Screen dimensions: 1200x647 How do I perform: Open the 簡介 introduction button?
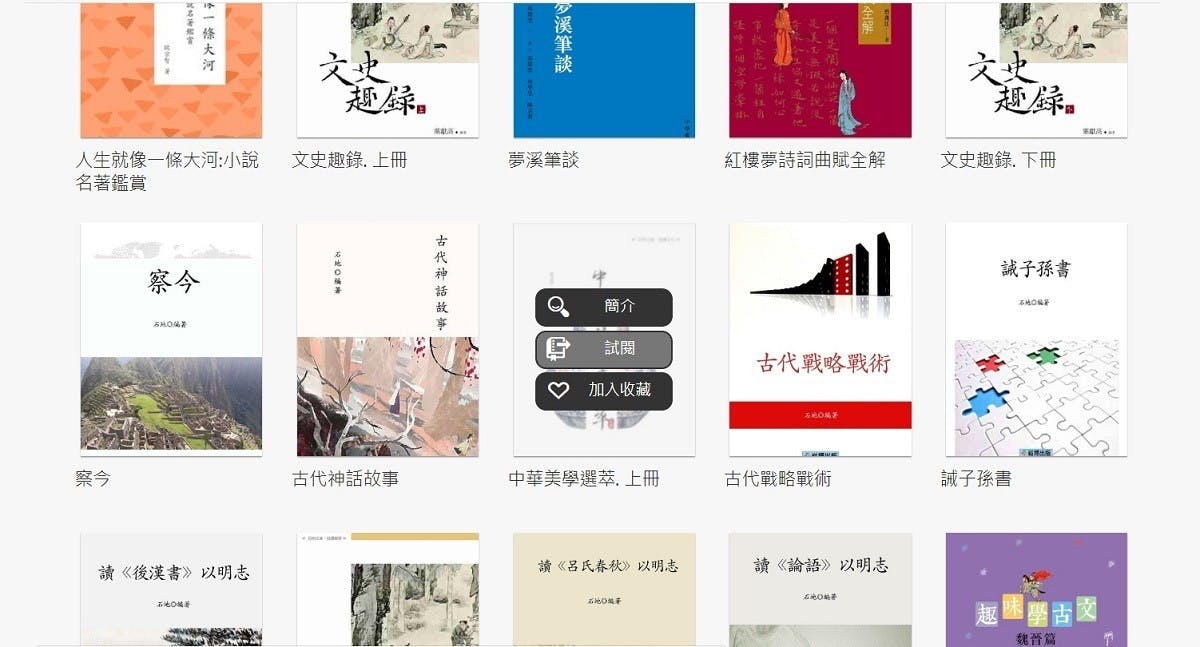pyautogui.click(x=603, y=307)
